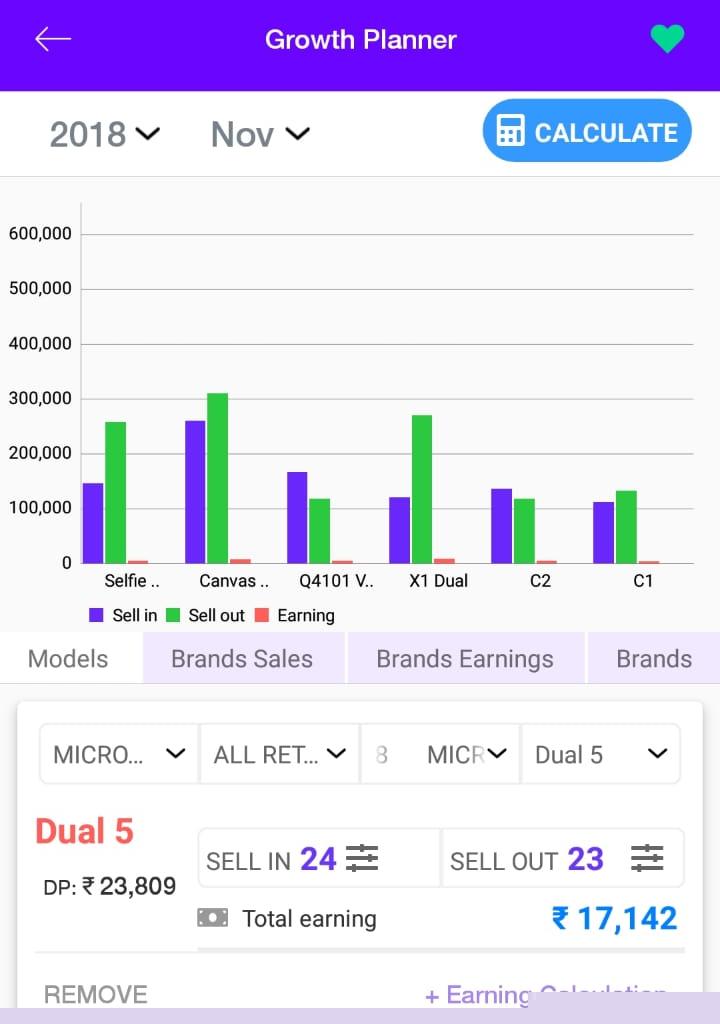Hit the Calculate button
Viewport: 720px width, 1024px height.
587,131
